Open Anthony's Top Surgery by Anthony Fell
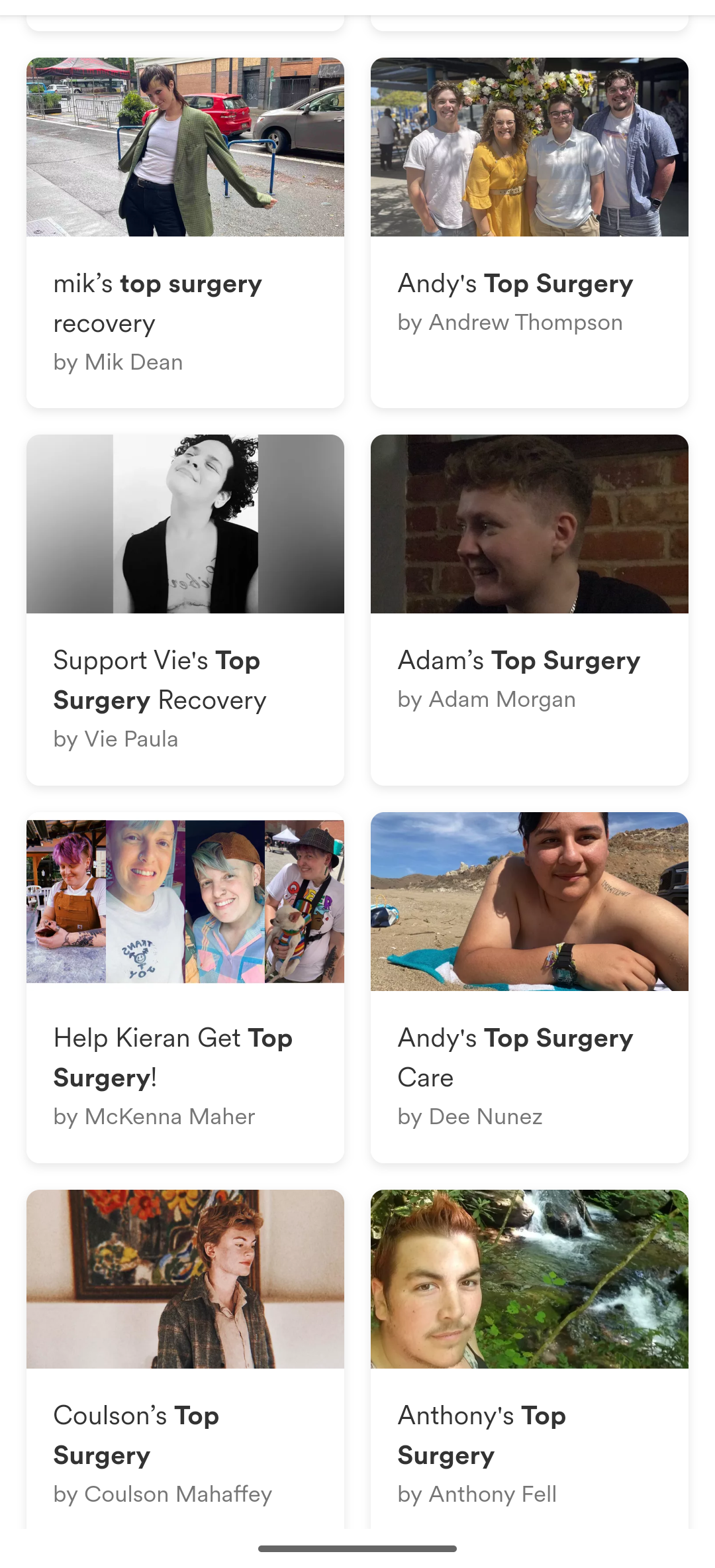The height and width of the screenshot is (1568, 715). point(530,1359)
